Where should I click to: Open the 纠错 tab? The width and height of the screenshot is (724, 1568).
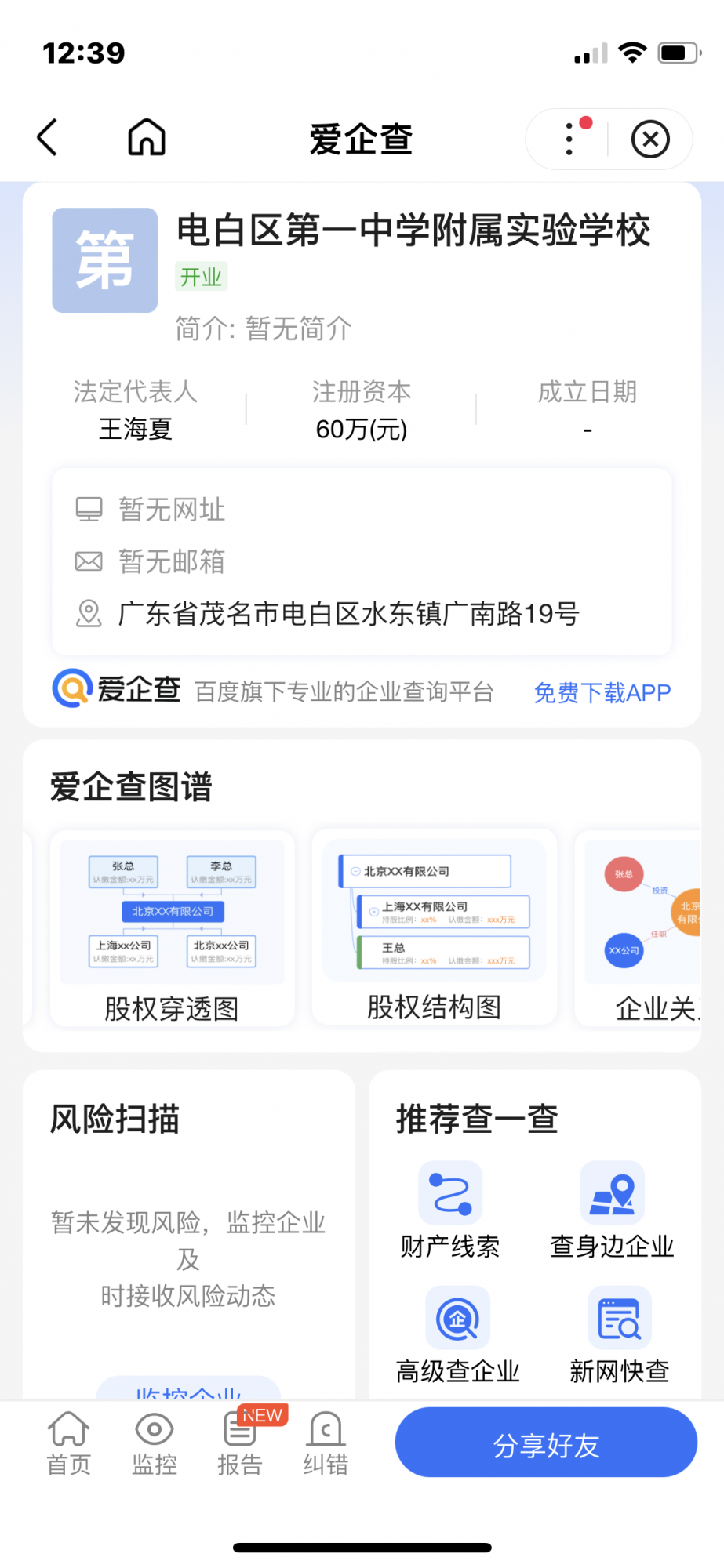click(x=326, y=1443)
